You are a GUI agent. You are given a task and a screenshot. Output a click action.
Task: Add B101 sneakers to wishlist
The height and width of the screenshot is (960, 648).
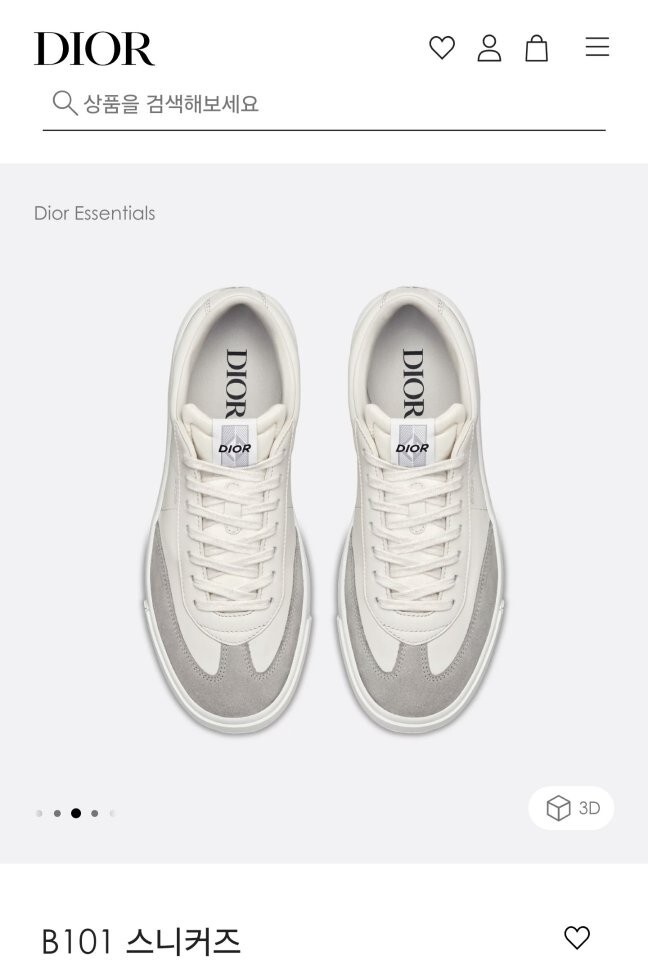(577, 938)
